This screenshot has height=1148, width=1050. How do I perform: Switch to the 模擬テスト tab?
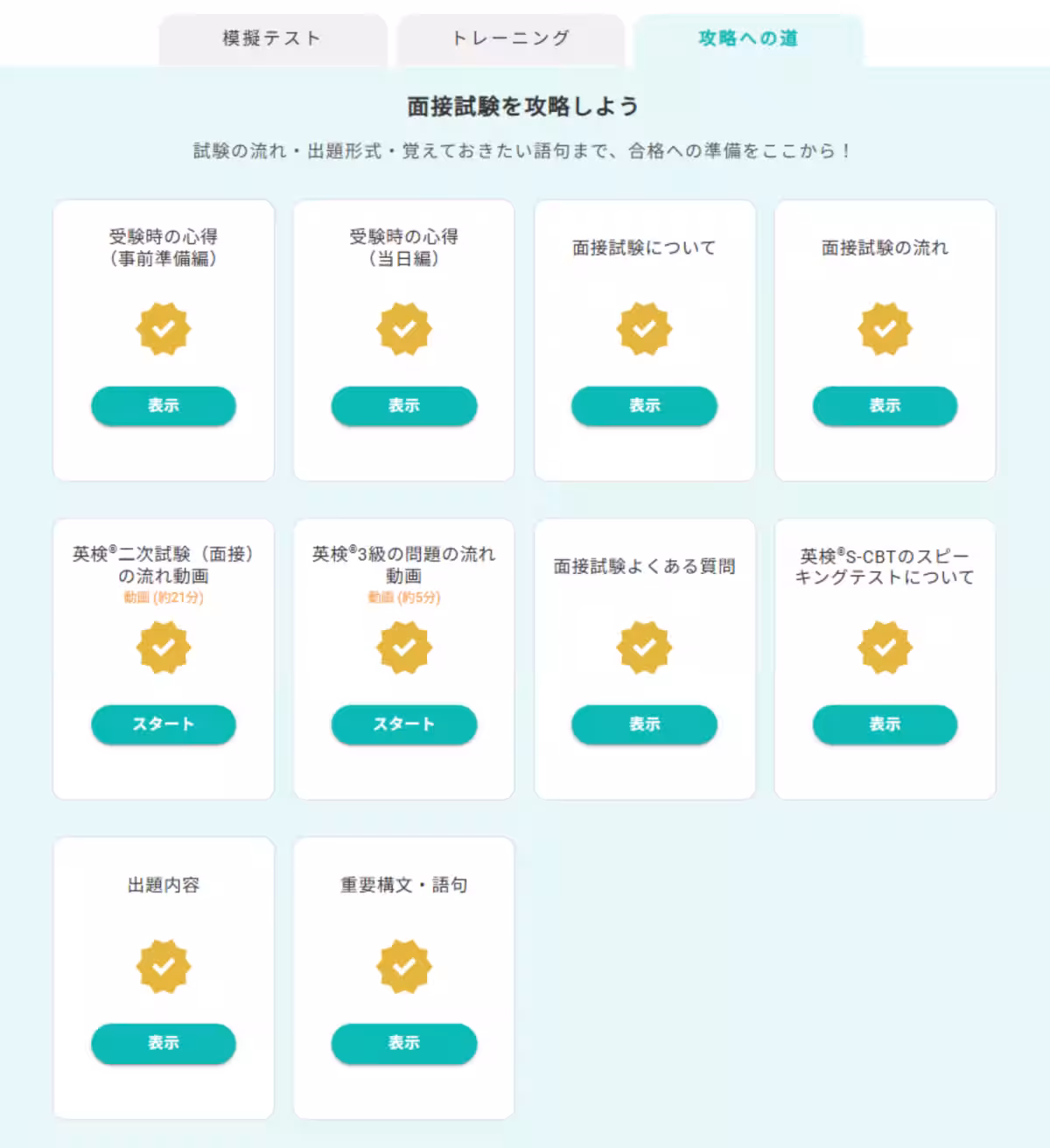[273, 38]
